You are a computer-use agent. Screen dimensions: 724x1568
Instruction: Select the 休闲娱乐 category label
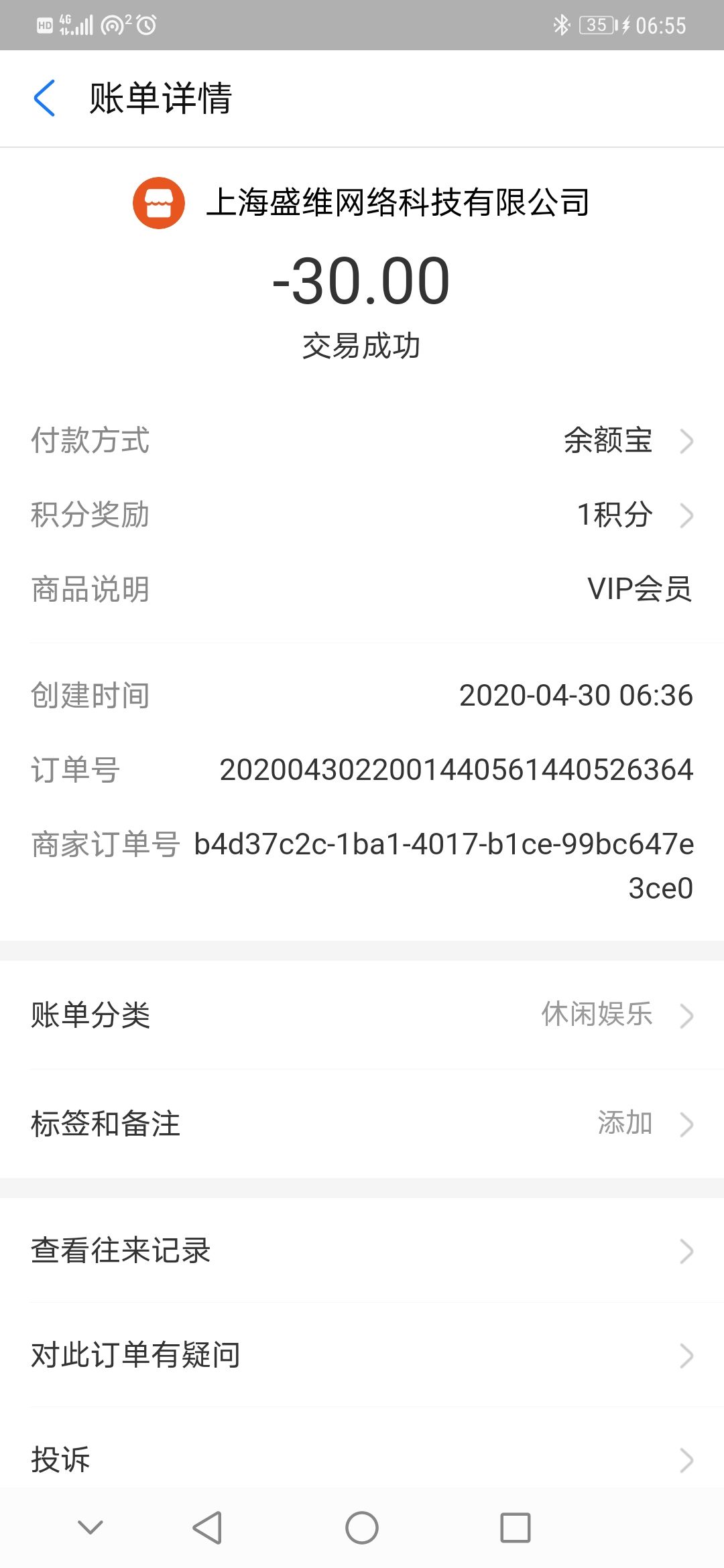click(595, 1017)
